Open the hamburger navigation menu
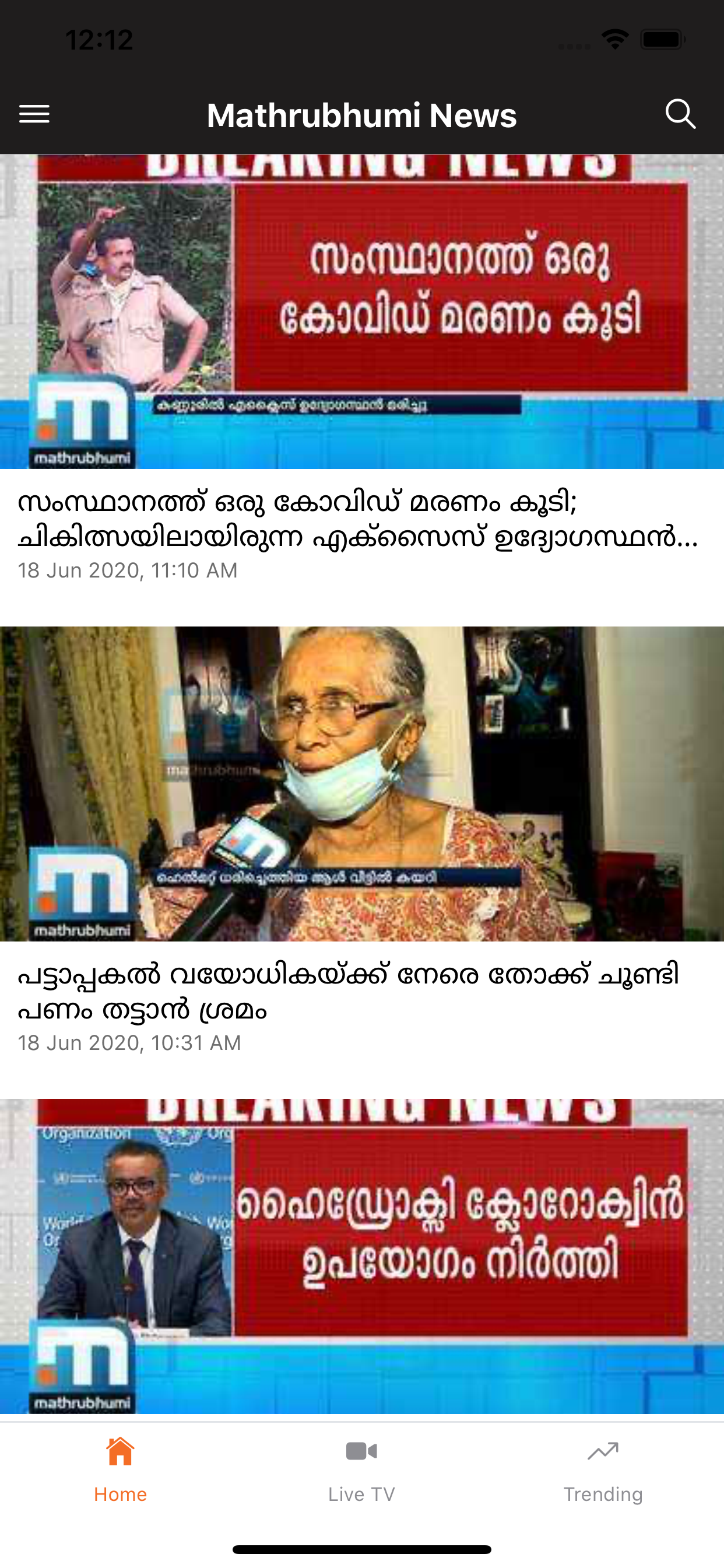The height and width of the screenshot is (1568, 724). coord(34,114)
